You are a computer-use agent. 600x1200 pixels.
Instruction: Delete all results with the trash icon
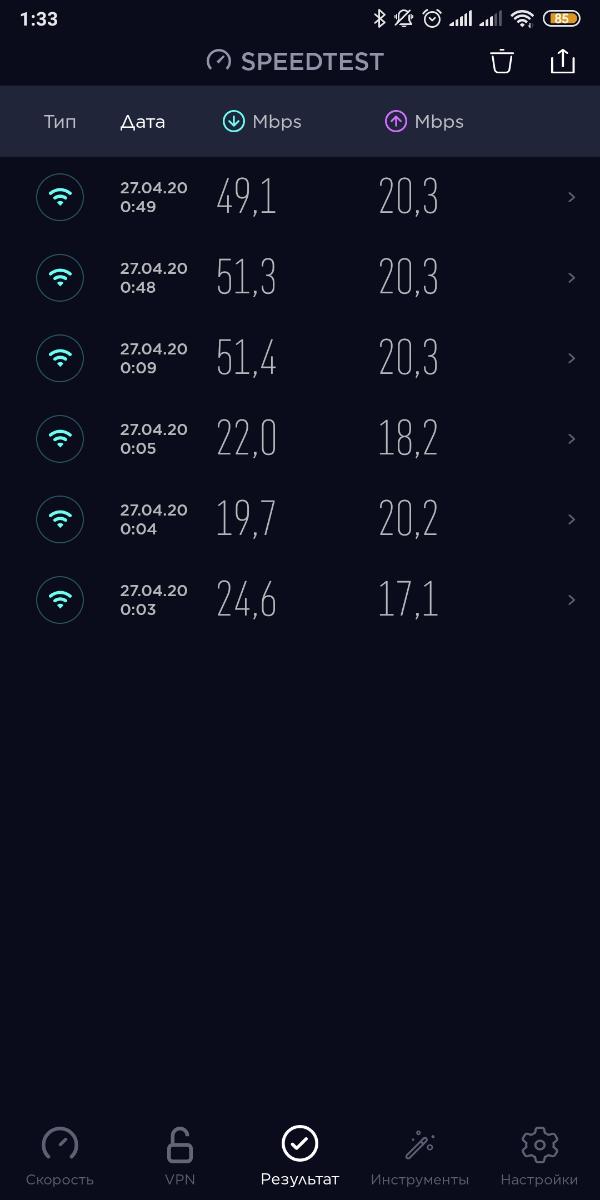502,61
